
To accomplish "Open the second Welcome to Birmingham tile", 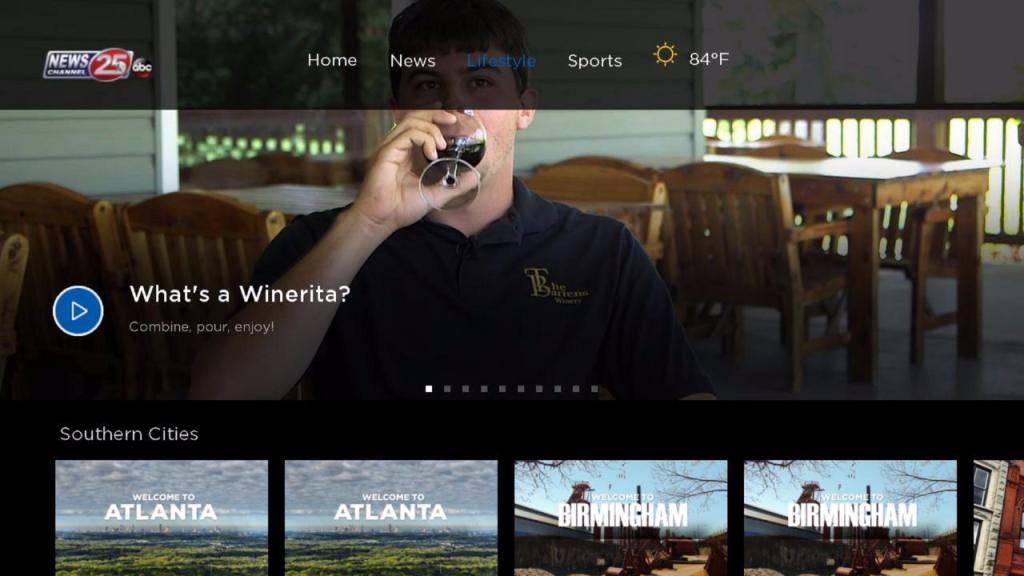I will tap(850, 518).
